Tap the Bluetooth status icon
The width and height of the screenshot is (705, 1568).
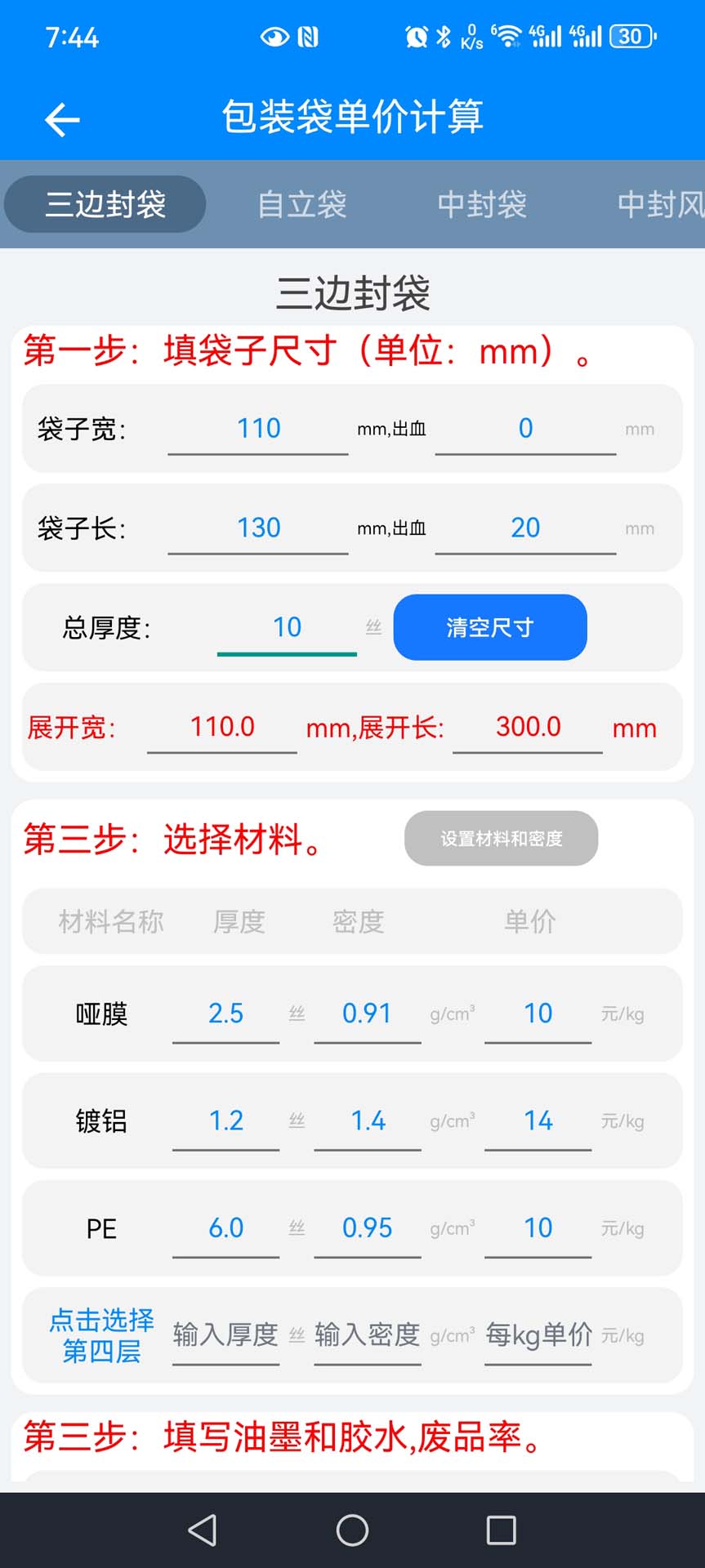point(444,35)
